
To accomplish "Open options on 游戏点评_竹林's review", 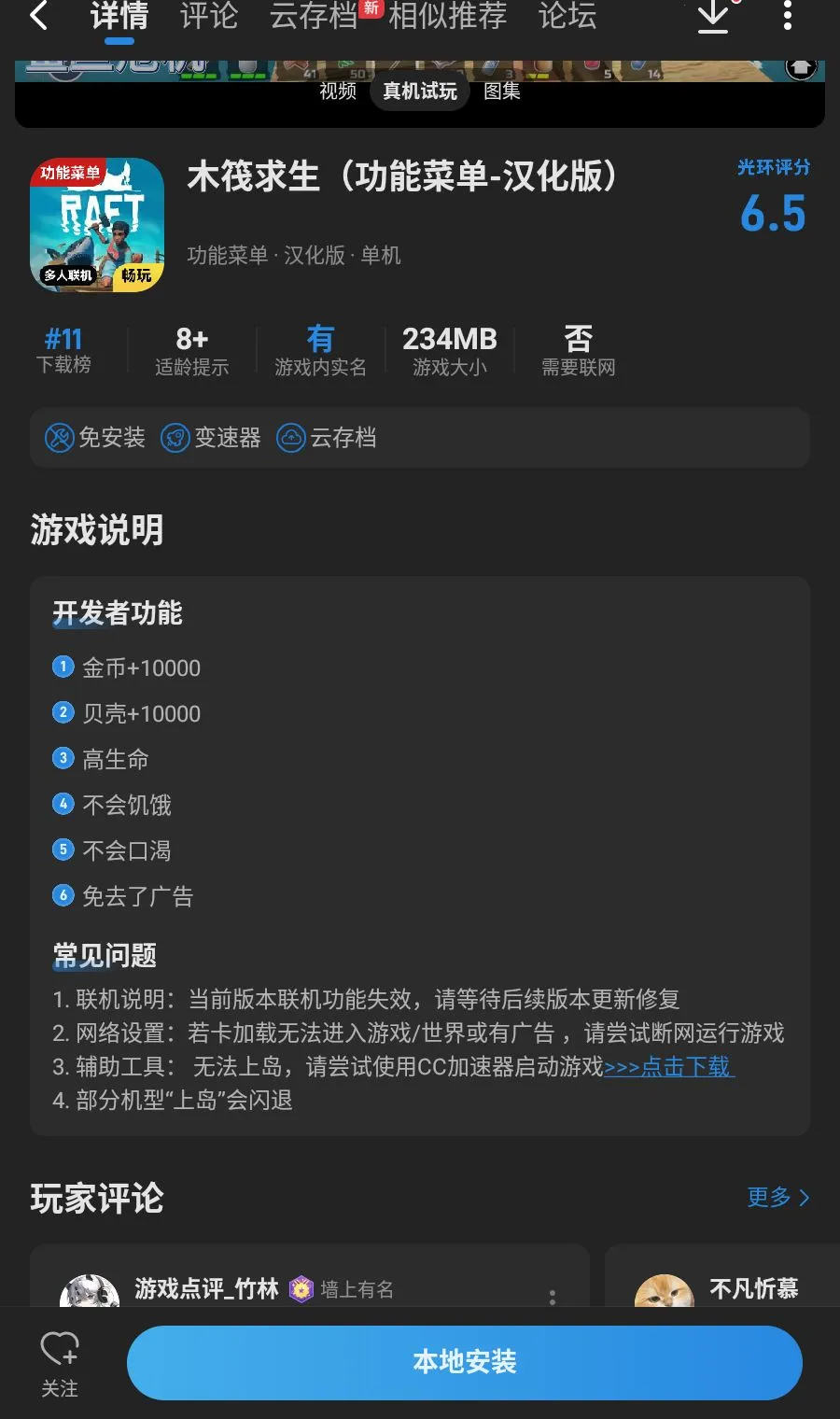I will (x=553, y=1297).
